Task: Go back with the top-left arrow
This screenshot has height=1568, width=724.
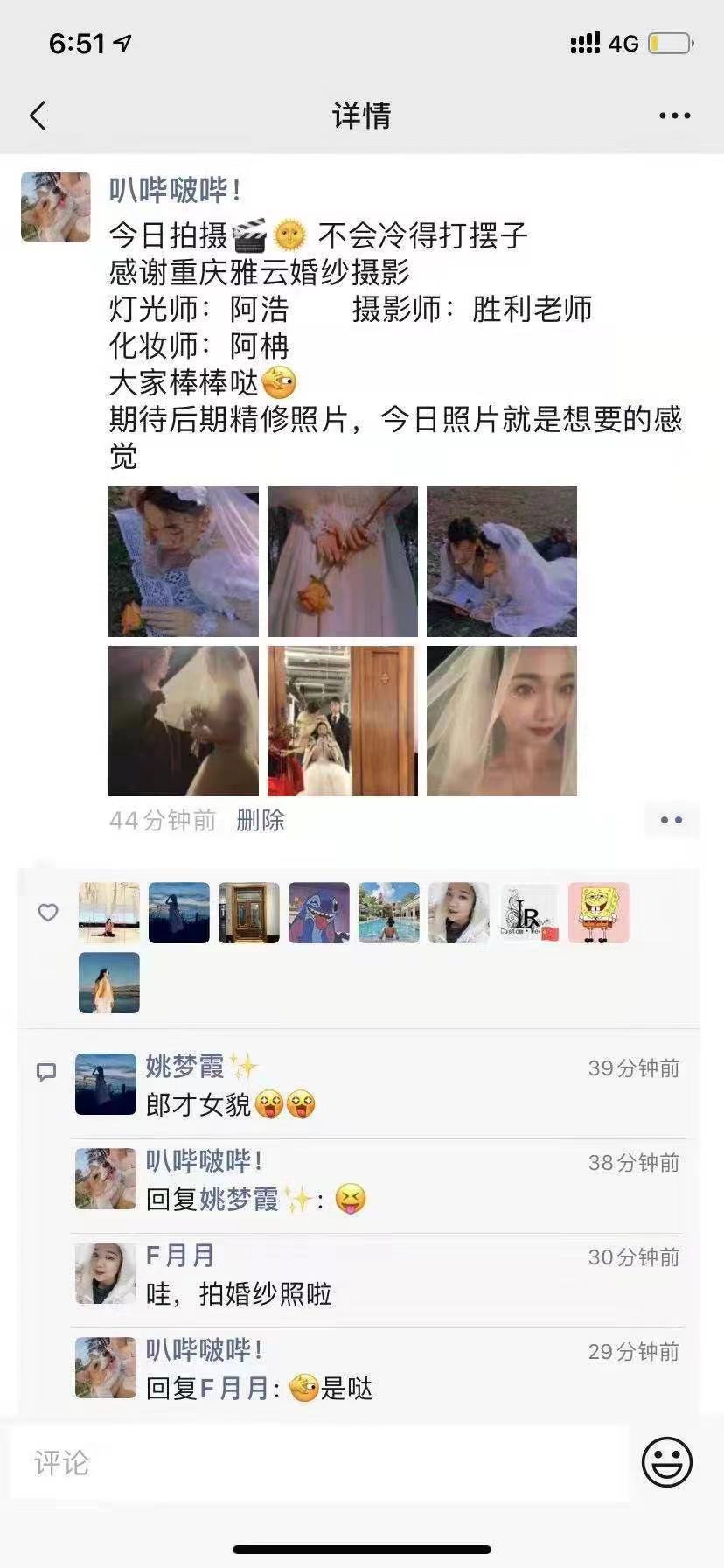Action: pos(38,115)
